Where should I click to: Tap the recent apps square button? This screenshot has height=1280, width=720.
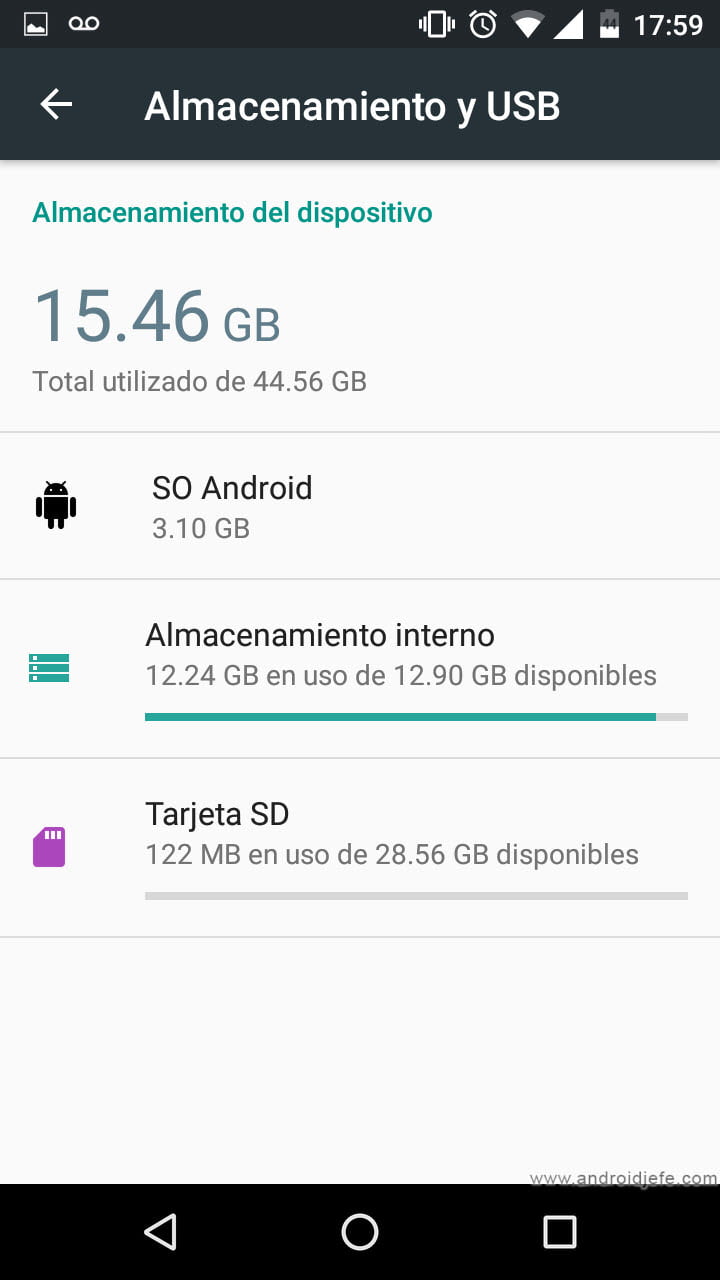[x=558, y=1232]
